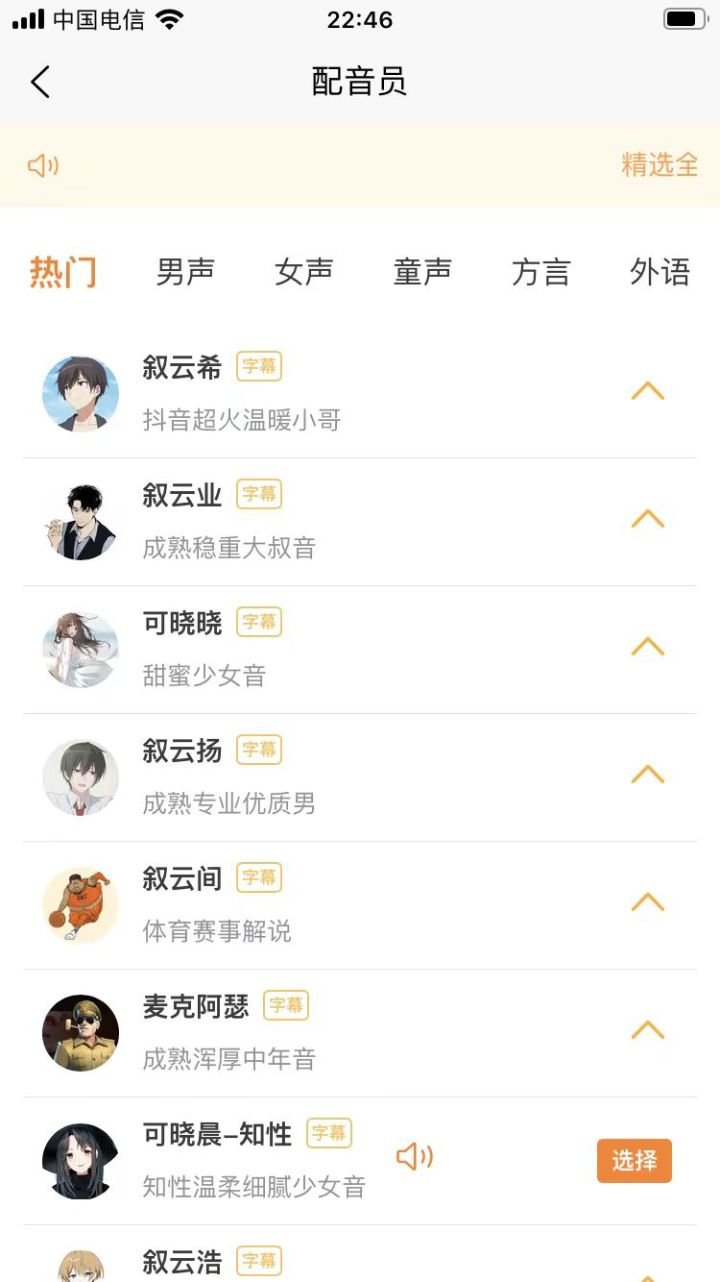The width and height of the screenshot is (720, 1282).
Task: Click the speaker icon in the banner
Action: pyautogui.click(x=42, y=165)
